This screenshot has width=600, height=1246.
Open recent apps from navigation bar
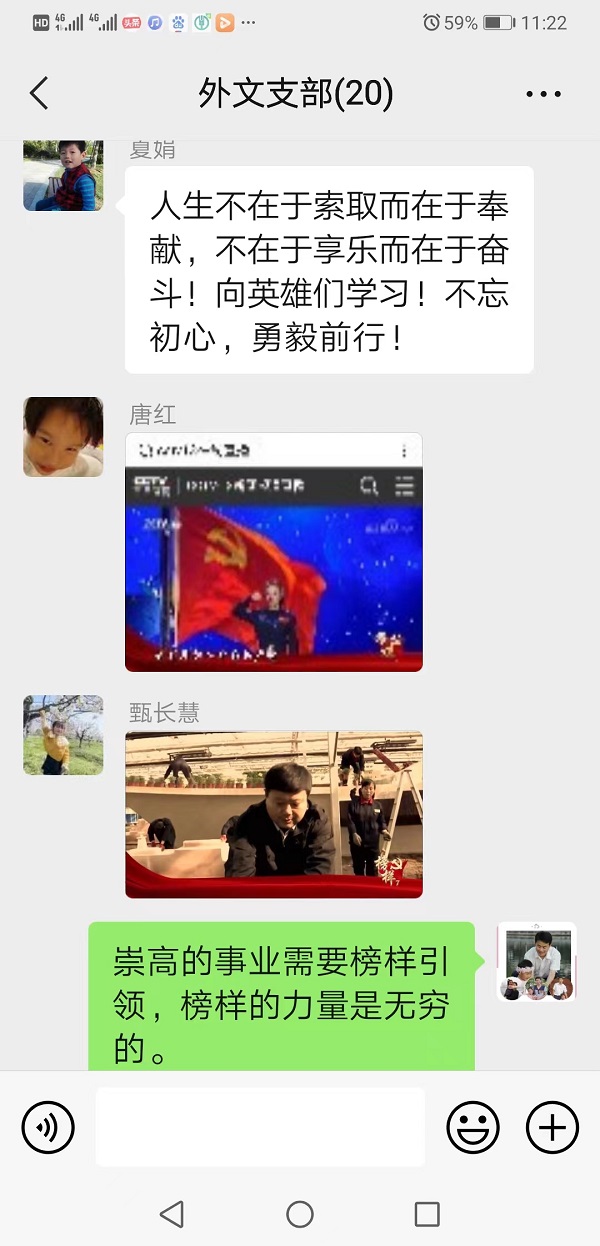pos(427,1214)
